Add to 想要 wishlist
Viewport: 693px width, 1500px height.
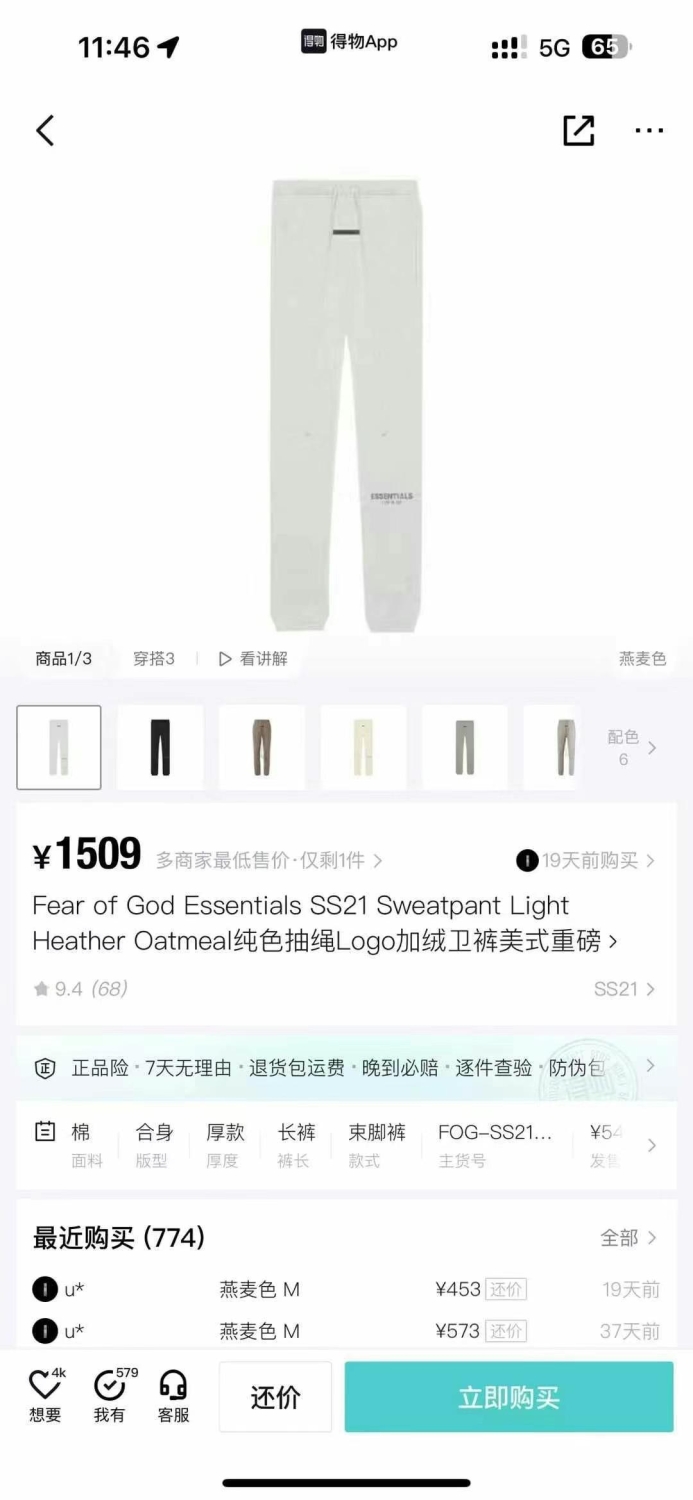45,1395
